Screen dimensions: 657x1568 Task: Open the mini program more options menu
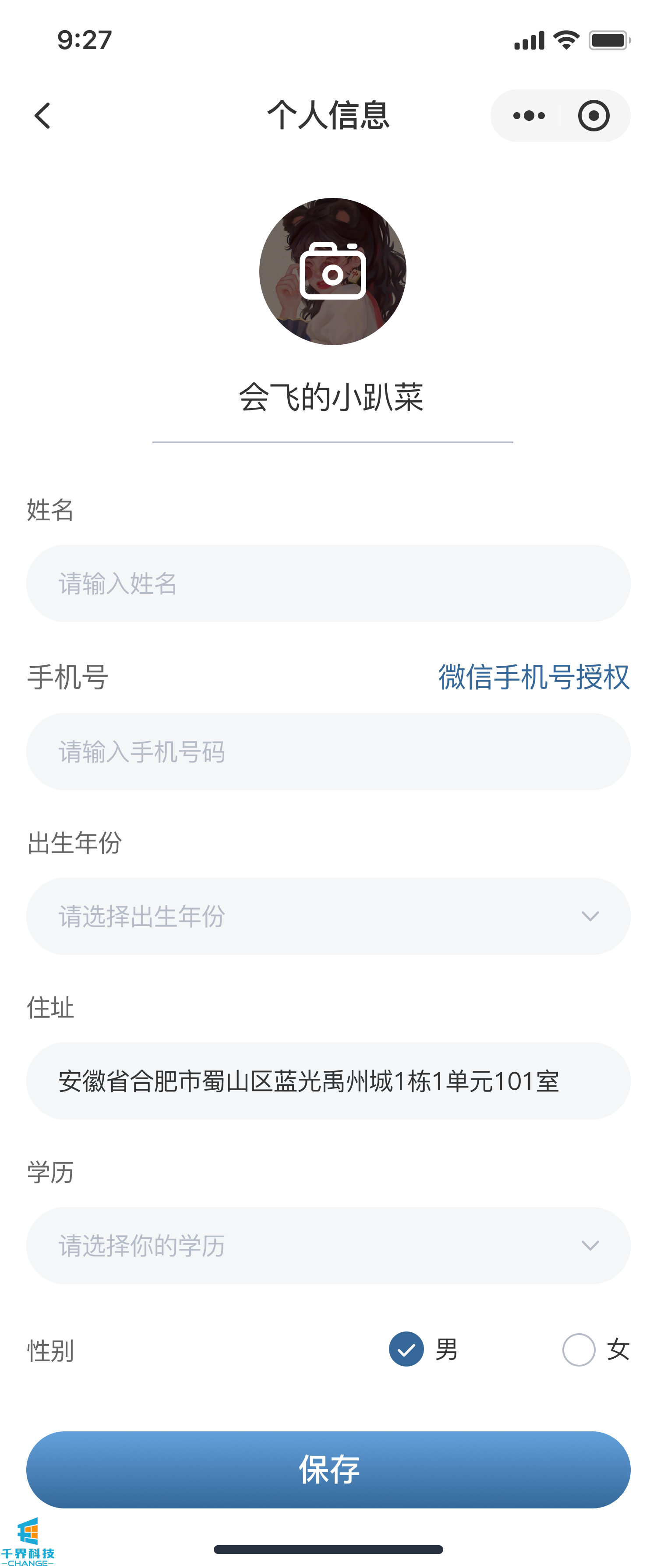[x=529, y=116]
